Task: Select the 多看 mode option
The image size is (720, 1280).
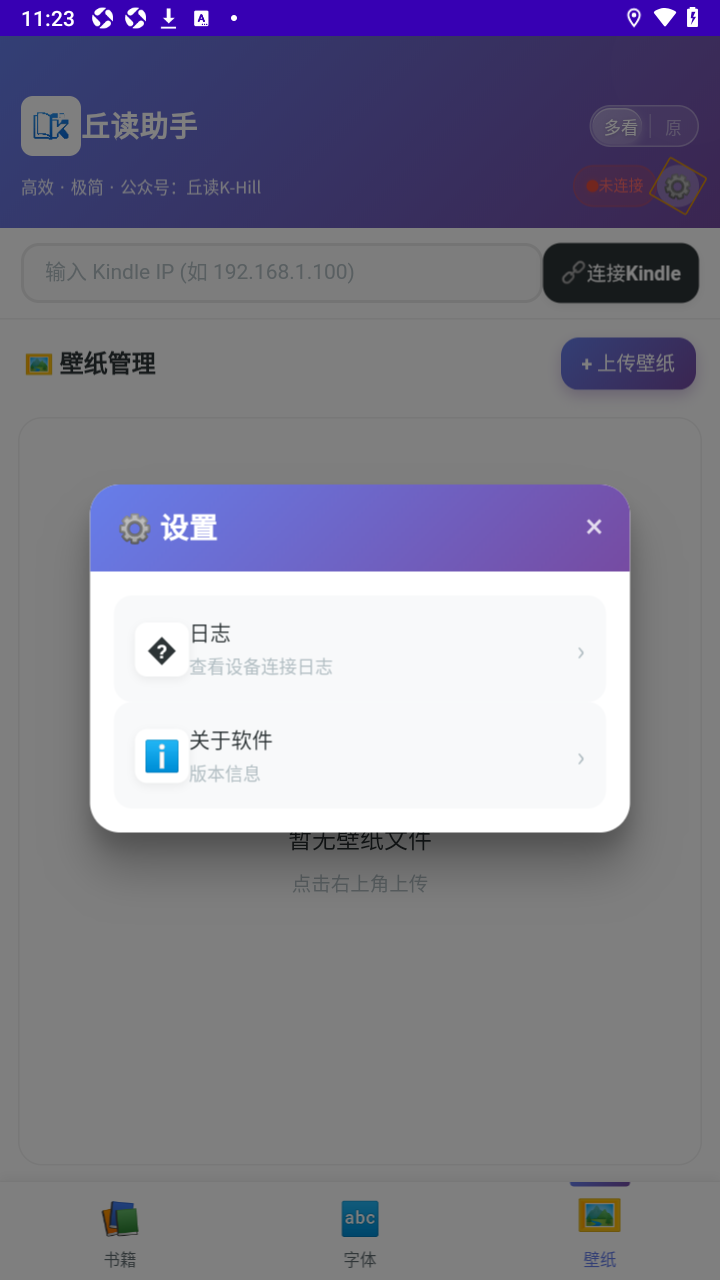Action: [621, 127]
